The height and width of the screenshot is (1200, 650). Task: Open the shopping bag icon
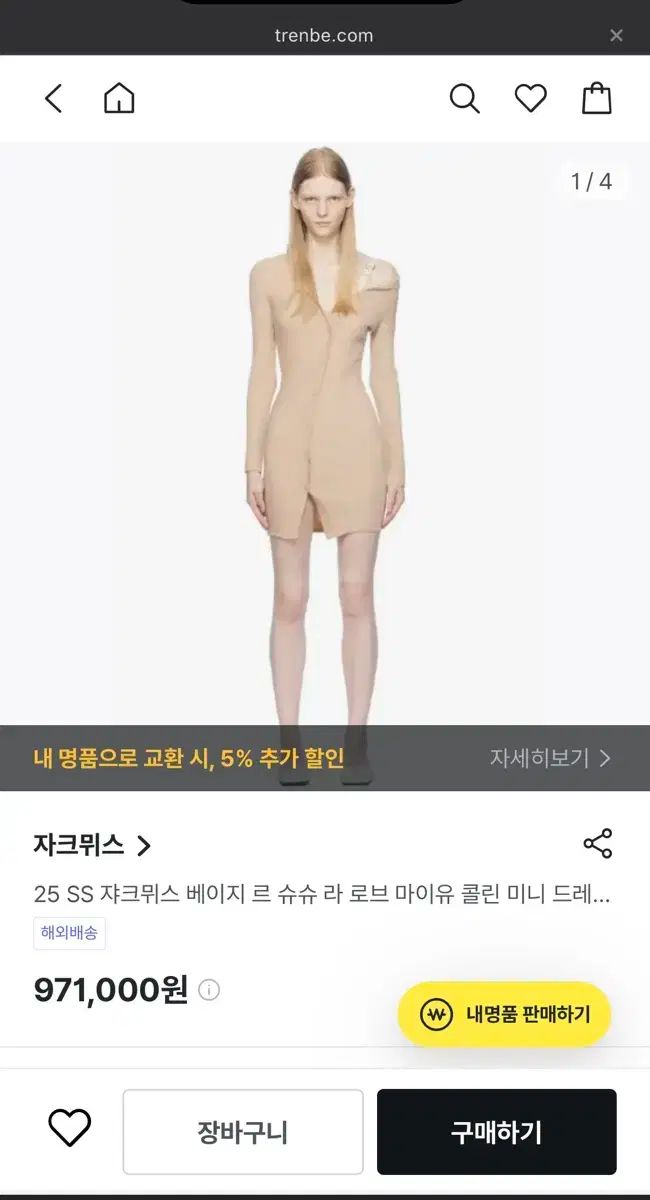(x=597, y=98)
